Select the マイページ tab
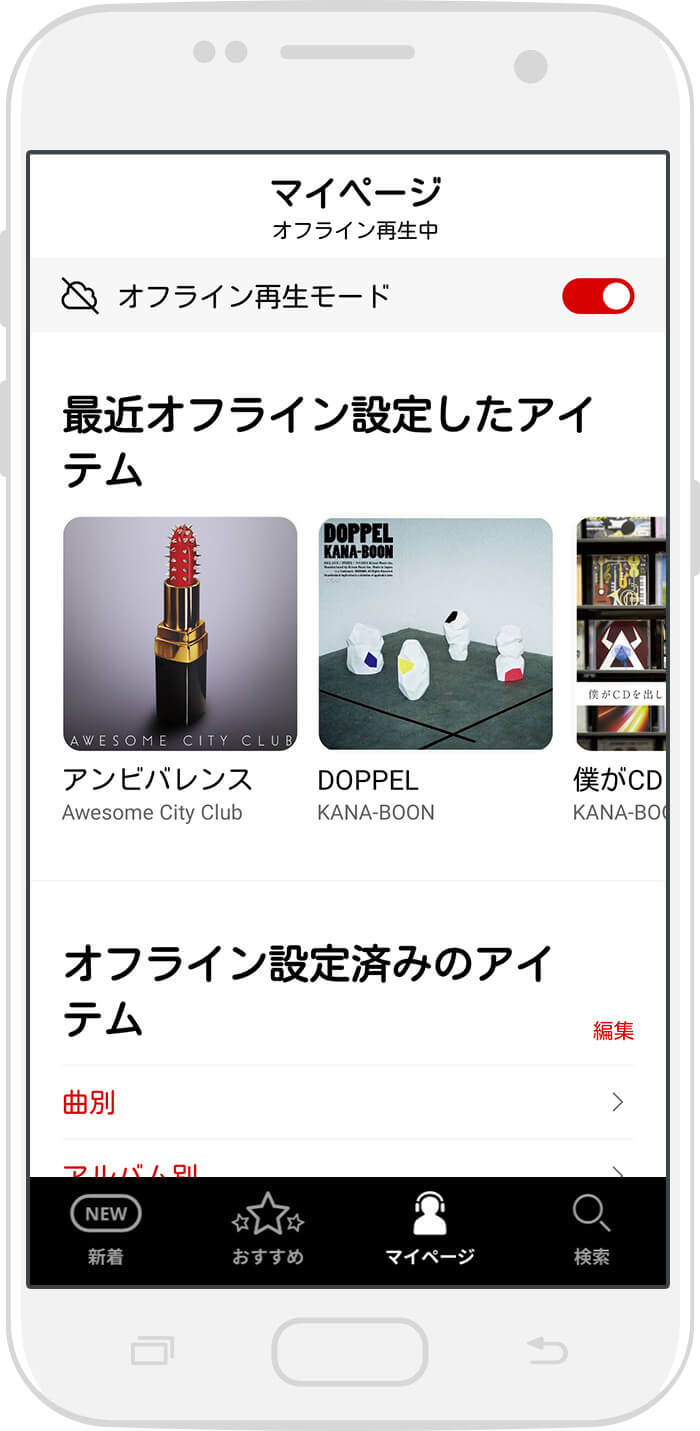Screen dimensions: 700x1431 (430, 1231)
